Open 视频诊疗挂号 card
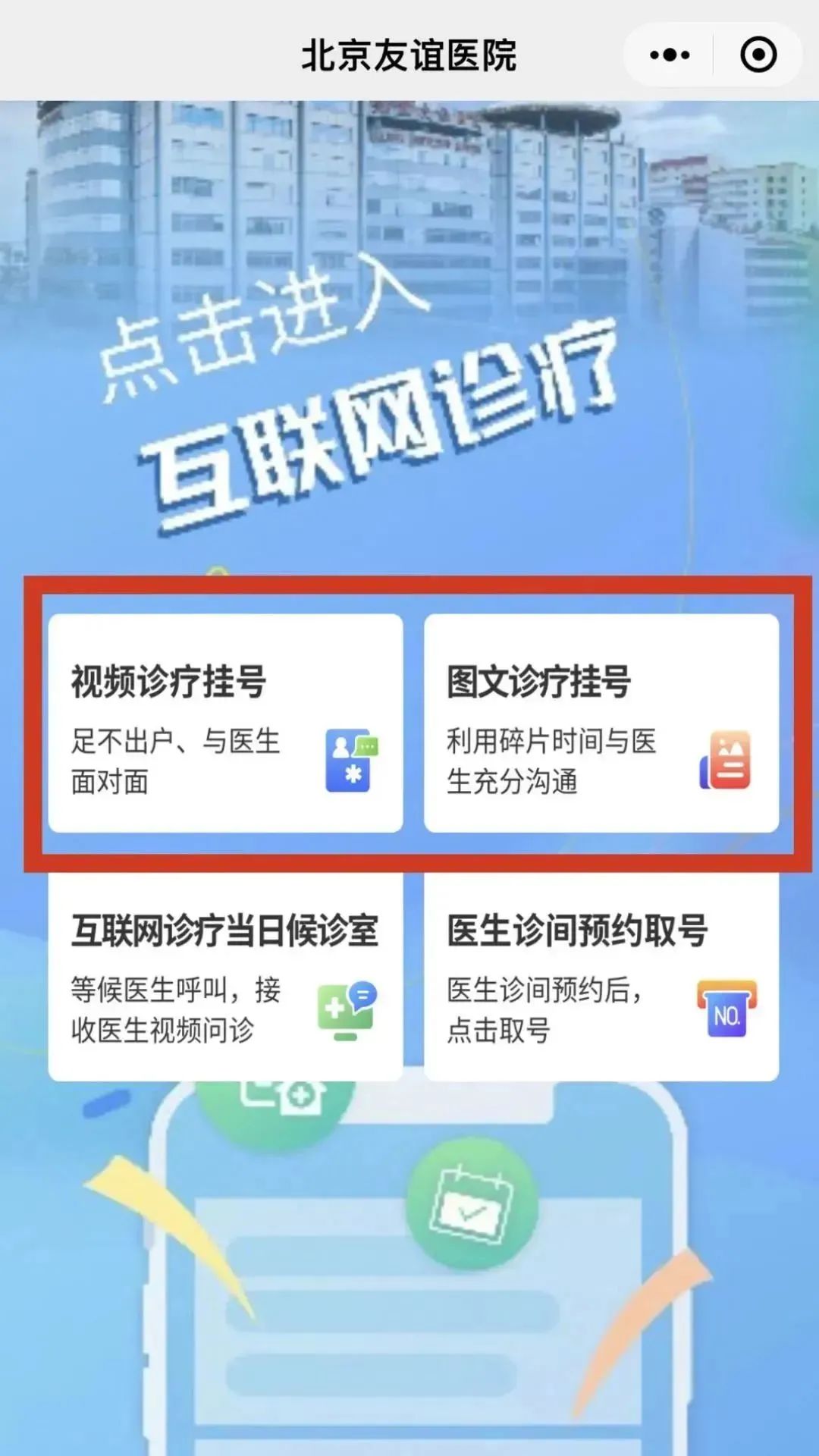Screen dimensions: 819x1456 225,723
